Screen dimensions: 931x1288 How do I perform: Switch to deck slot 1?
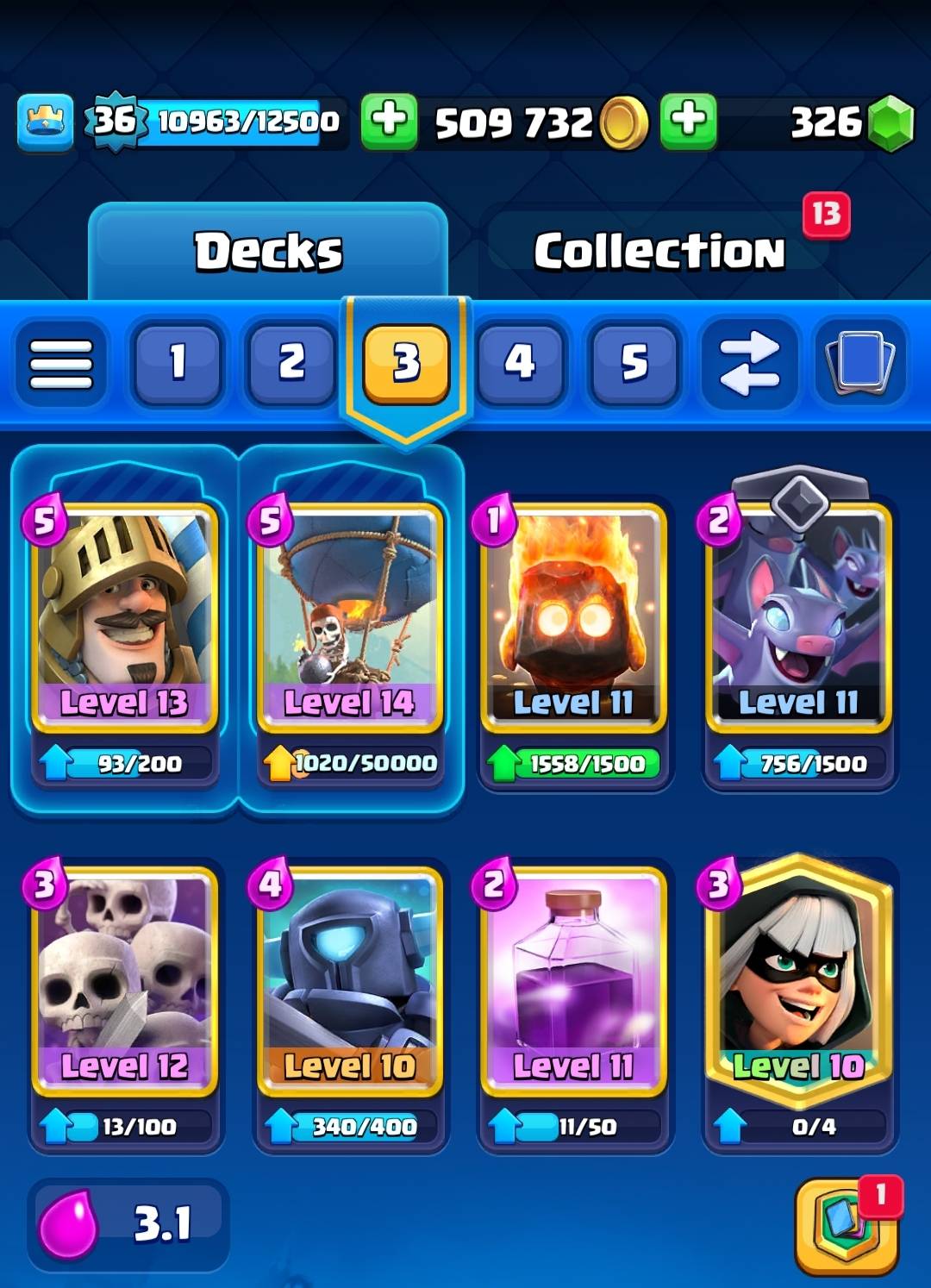[178, 362]
